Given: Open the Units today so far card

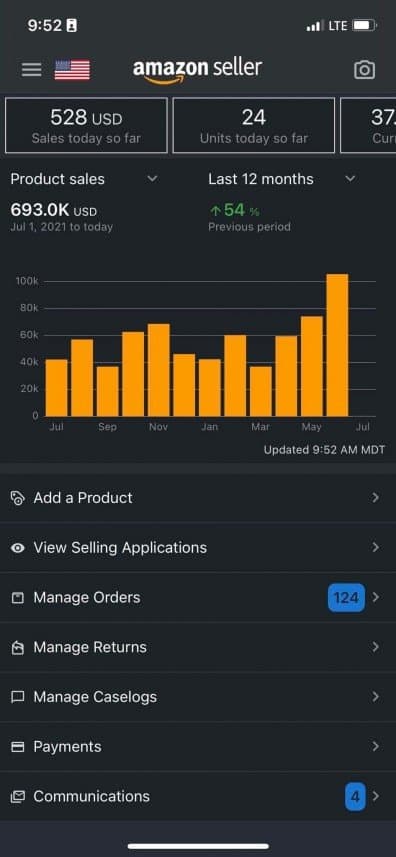Looking at the screenshot, I should [x=253, y=125].
